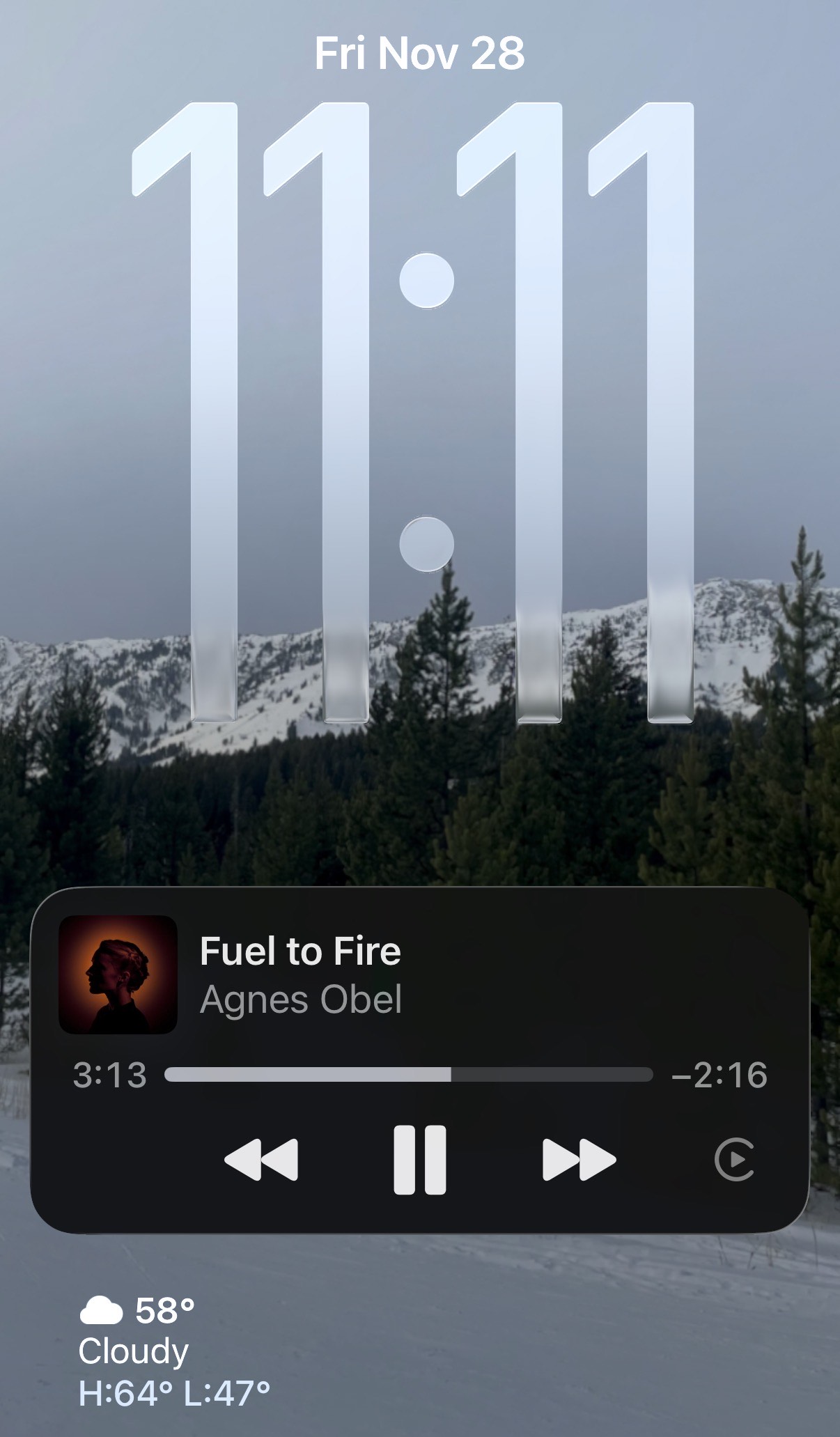Open the Fuel to Fire album artwork

pyautogui.click(x=118, y=974)
